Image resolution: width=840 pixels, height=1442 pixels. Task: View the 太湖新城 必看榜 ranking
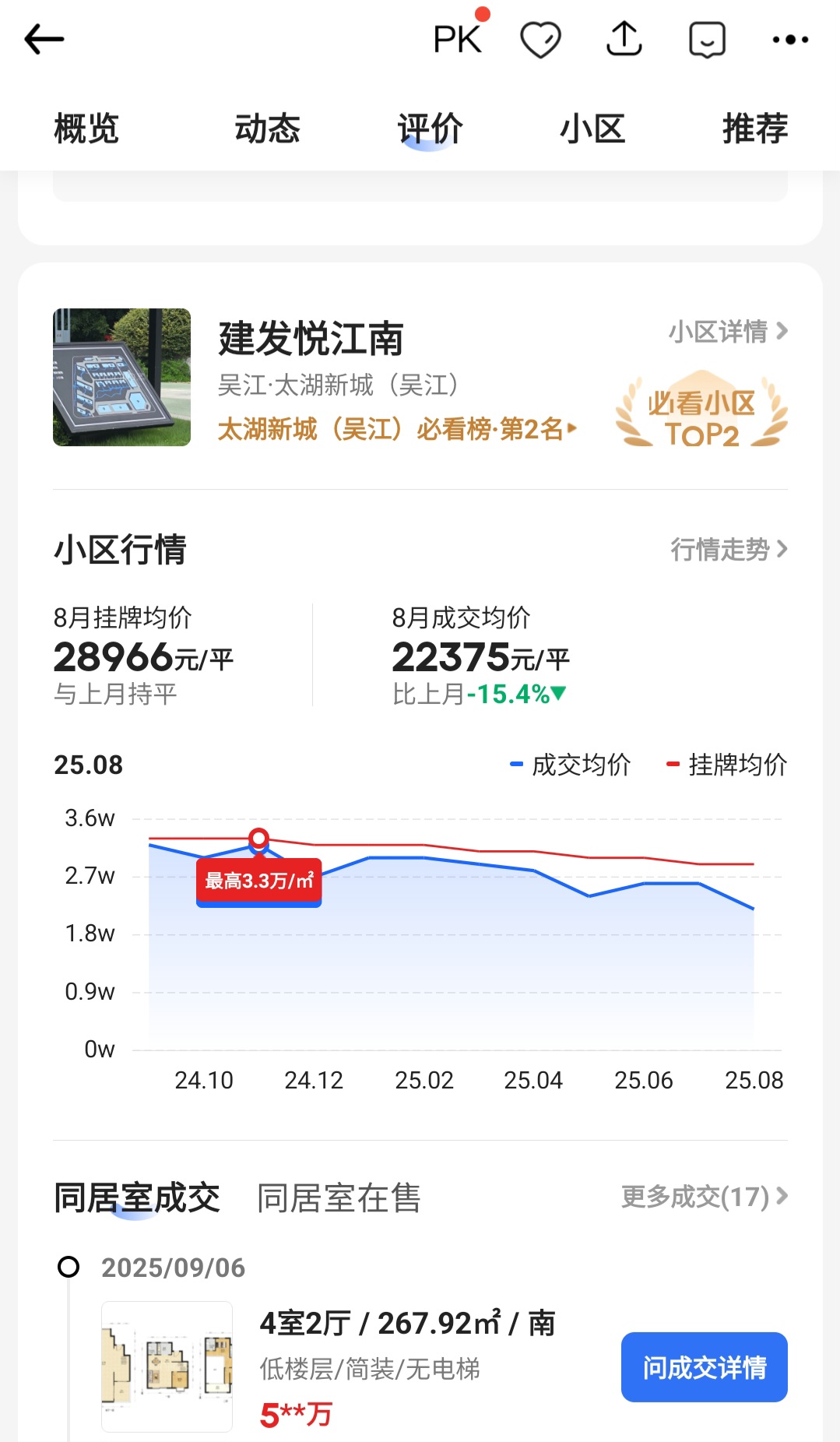coord(397,429)
